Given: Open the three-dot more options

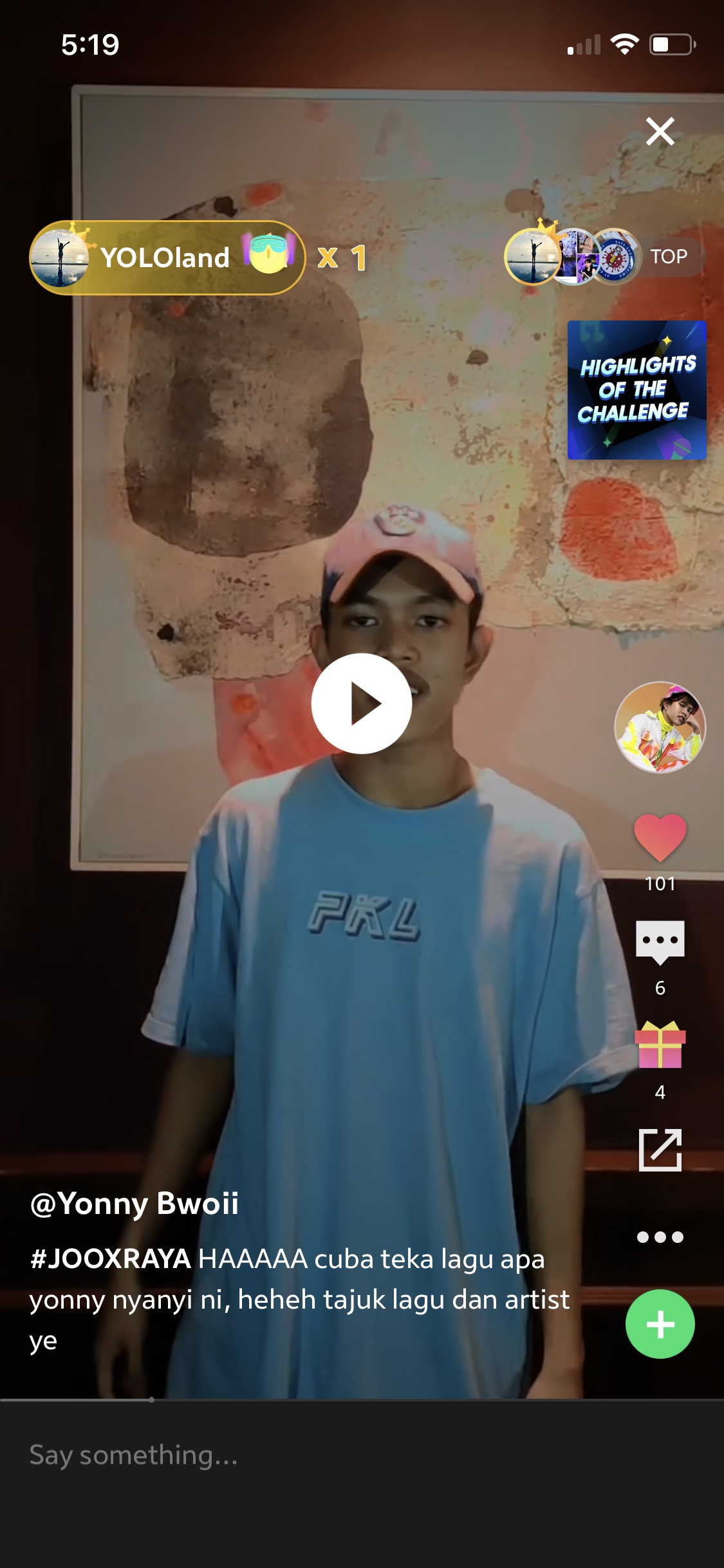Looking at the screenshot, I should pyautogui.click(x=660, y=1237).
